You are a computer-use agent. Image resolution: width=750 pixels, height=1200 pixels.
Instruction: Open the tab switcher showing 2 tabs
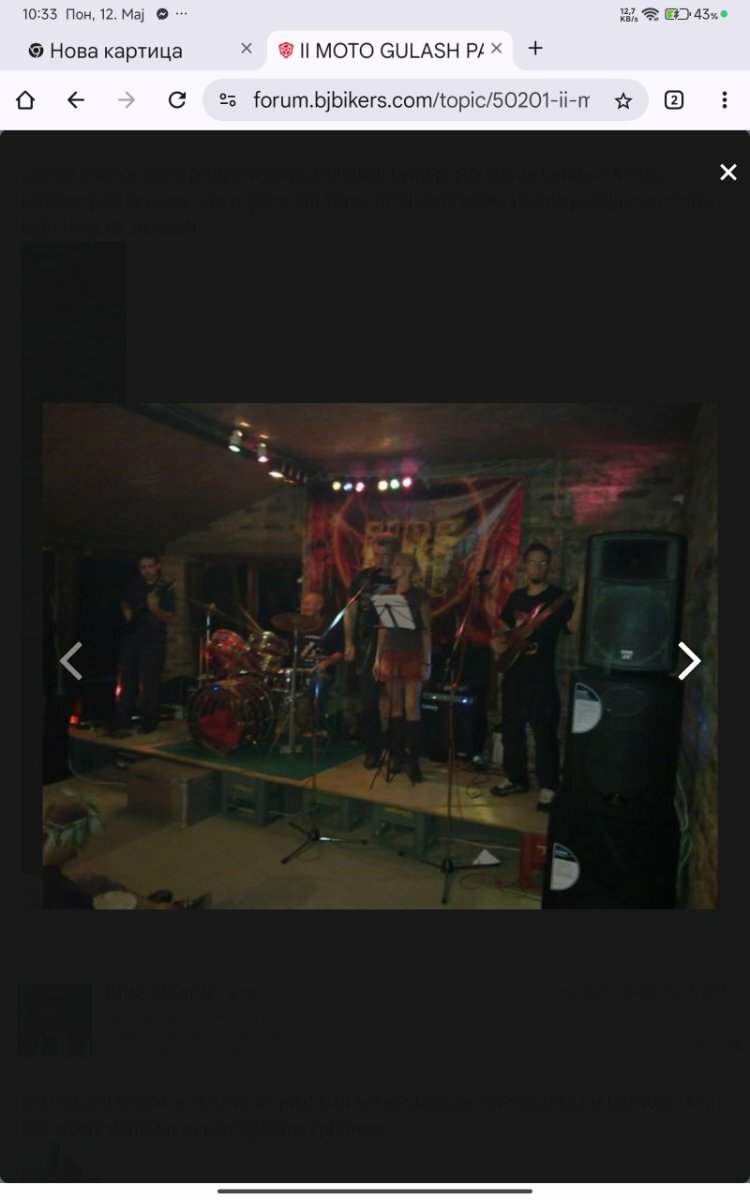pos(674,100)
